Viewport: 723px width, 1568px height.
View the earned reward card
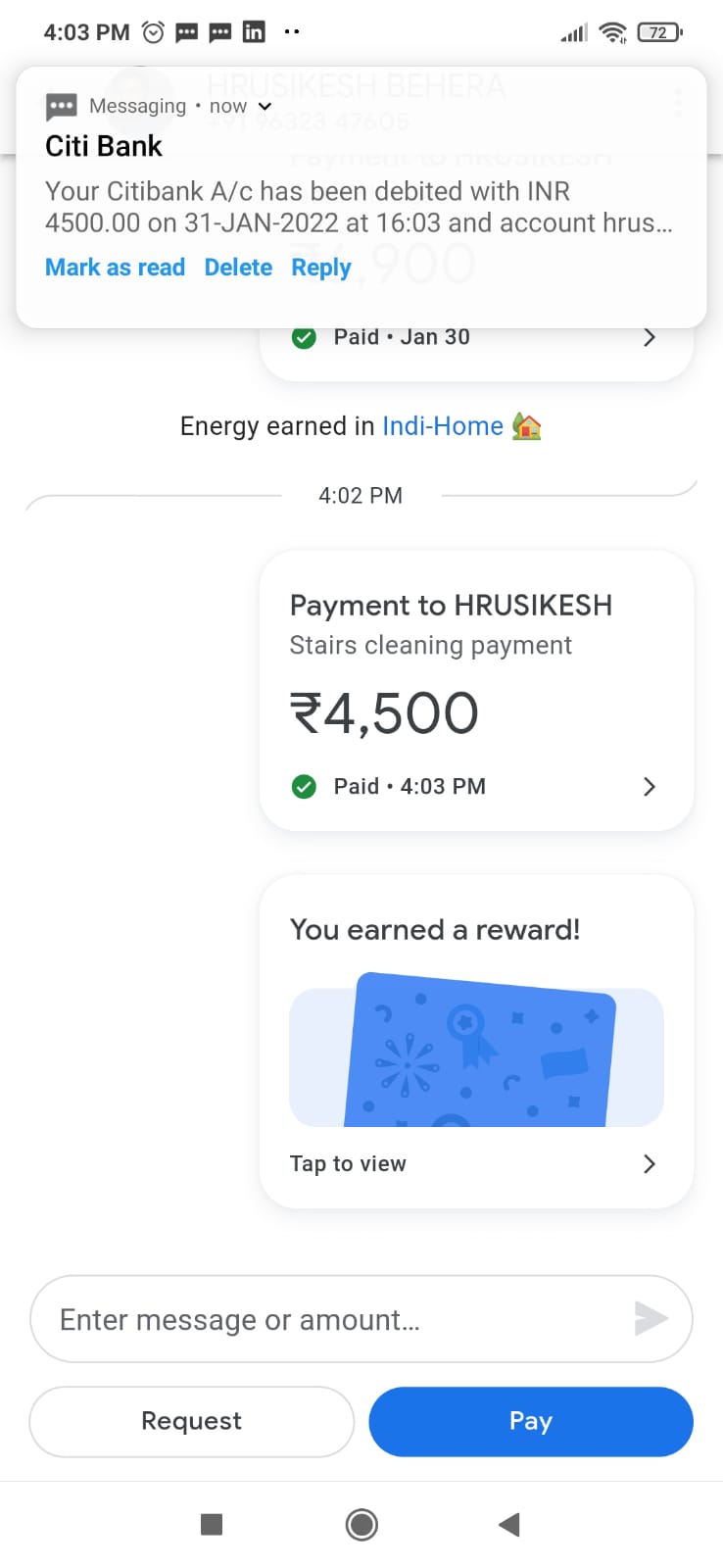point(476,1042)
